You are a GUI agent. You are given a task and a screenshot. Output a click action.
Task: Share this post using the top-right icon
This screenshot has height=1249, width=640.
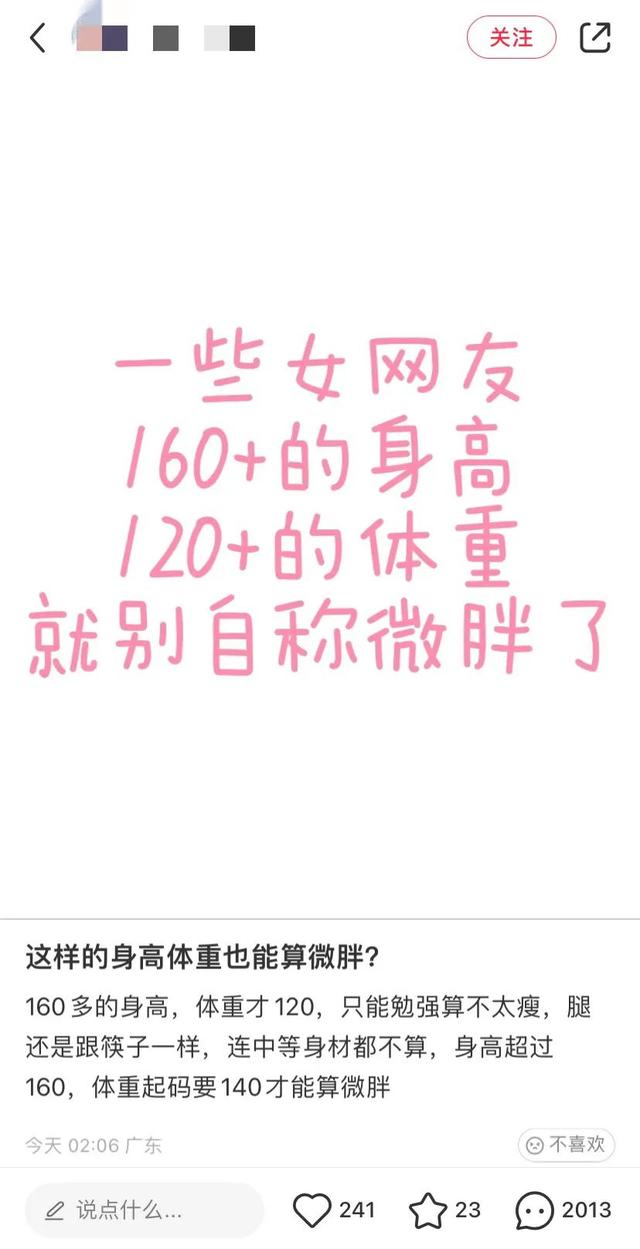595,38
